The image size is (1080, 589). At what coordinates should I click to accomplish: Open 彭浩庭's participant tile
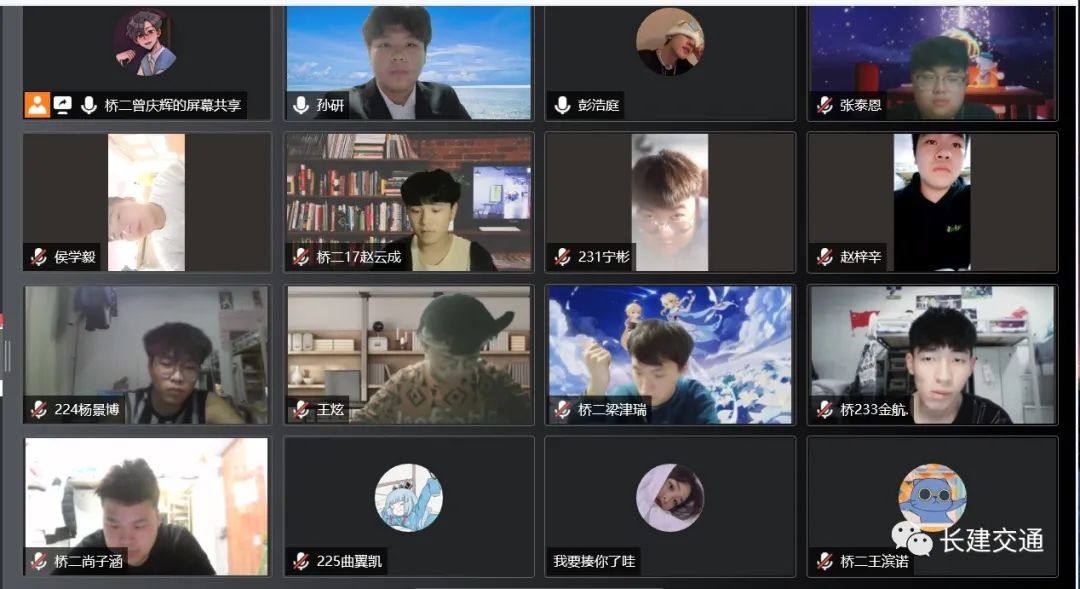point(670,60)
